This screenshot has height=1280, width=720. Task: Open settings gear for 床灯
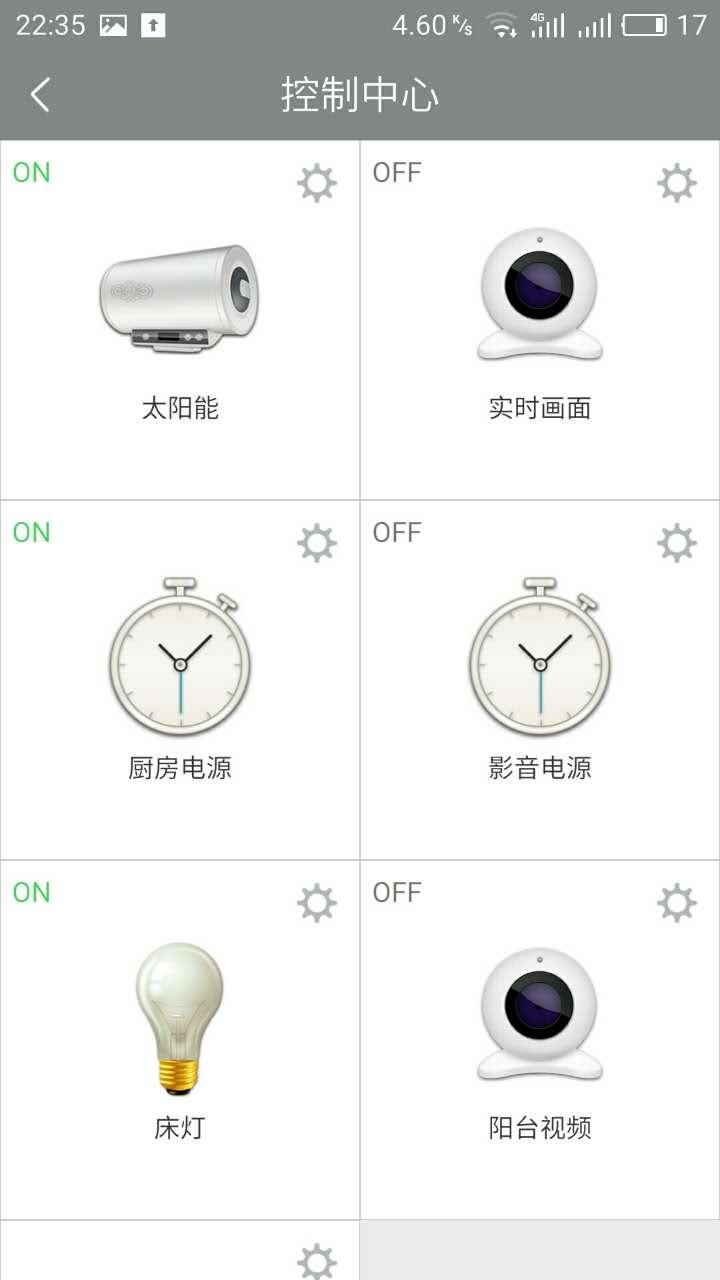317,903
